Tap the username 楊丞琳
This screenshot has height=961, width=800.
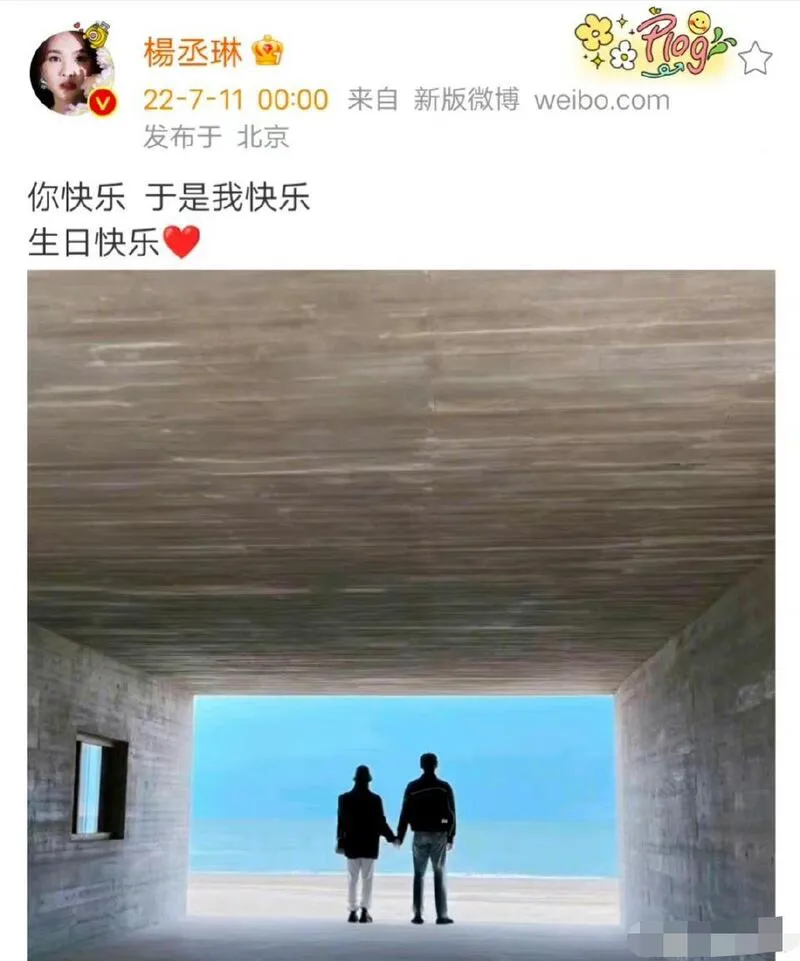189,52
